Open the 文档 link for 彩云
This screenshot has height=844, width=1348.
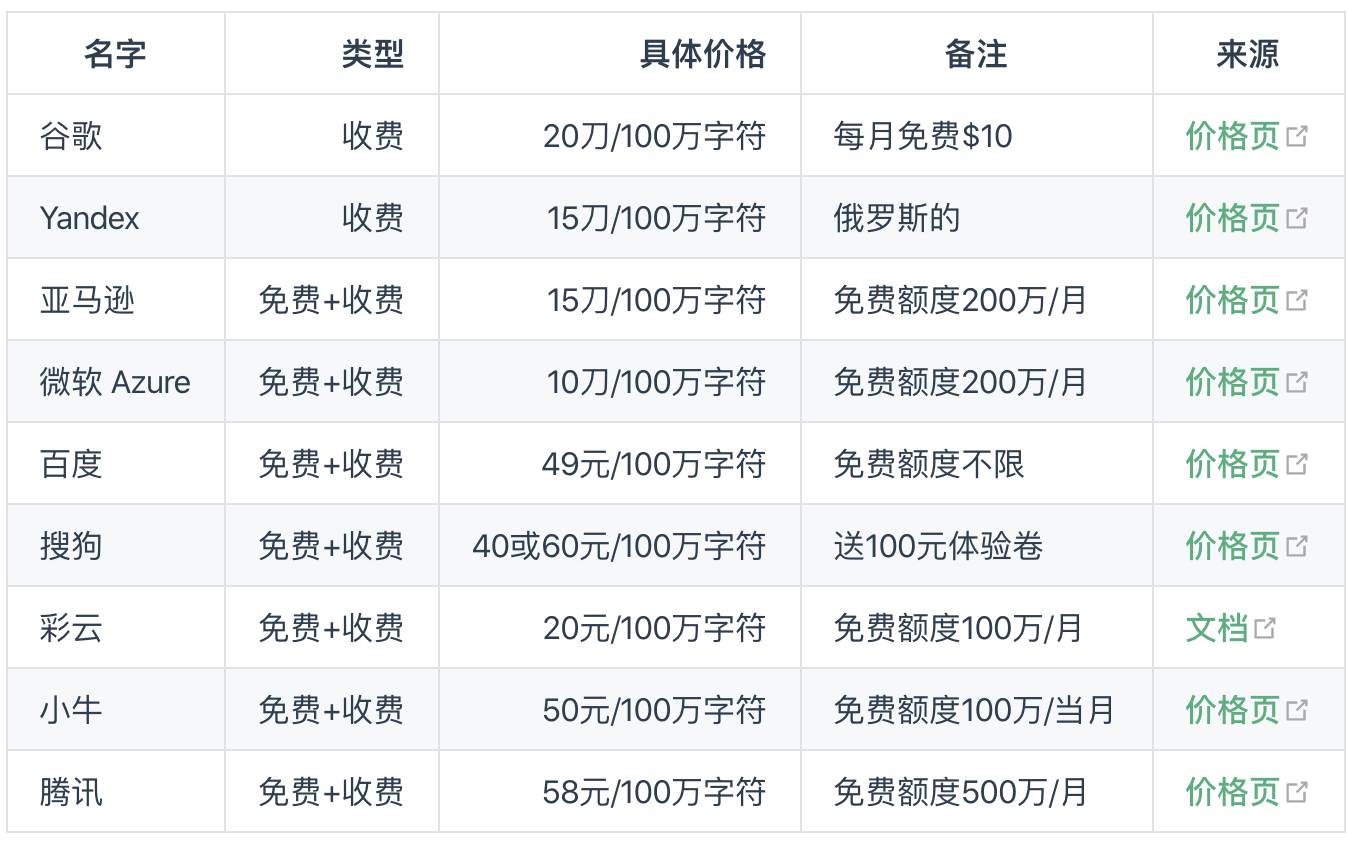[1217, 628]
